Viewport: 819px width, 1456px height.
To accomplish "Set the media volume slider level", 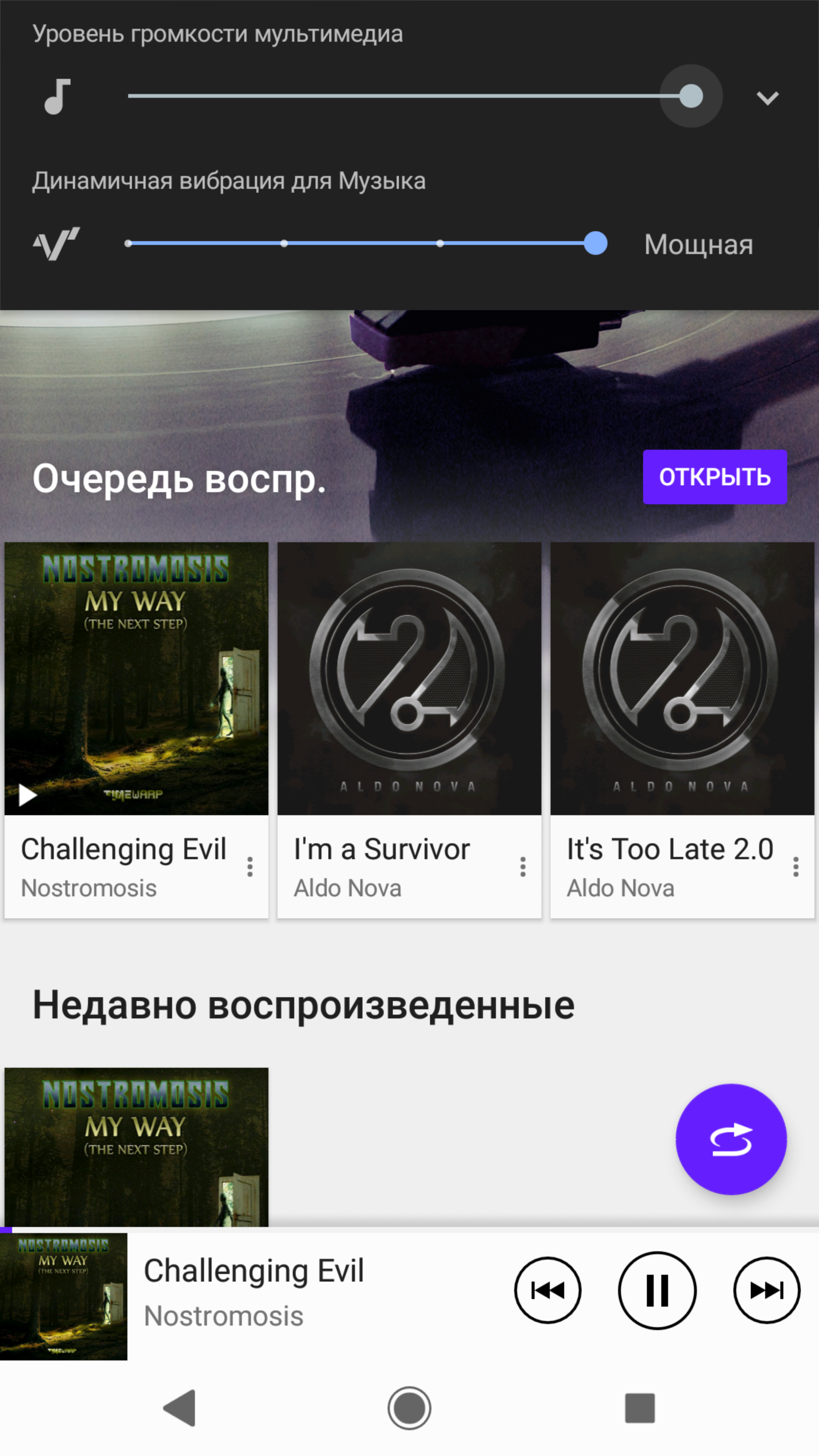I will (x=690, y=96).
